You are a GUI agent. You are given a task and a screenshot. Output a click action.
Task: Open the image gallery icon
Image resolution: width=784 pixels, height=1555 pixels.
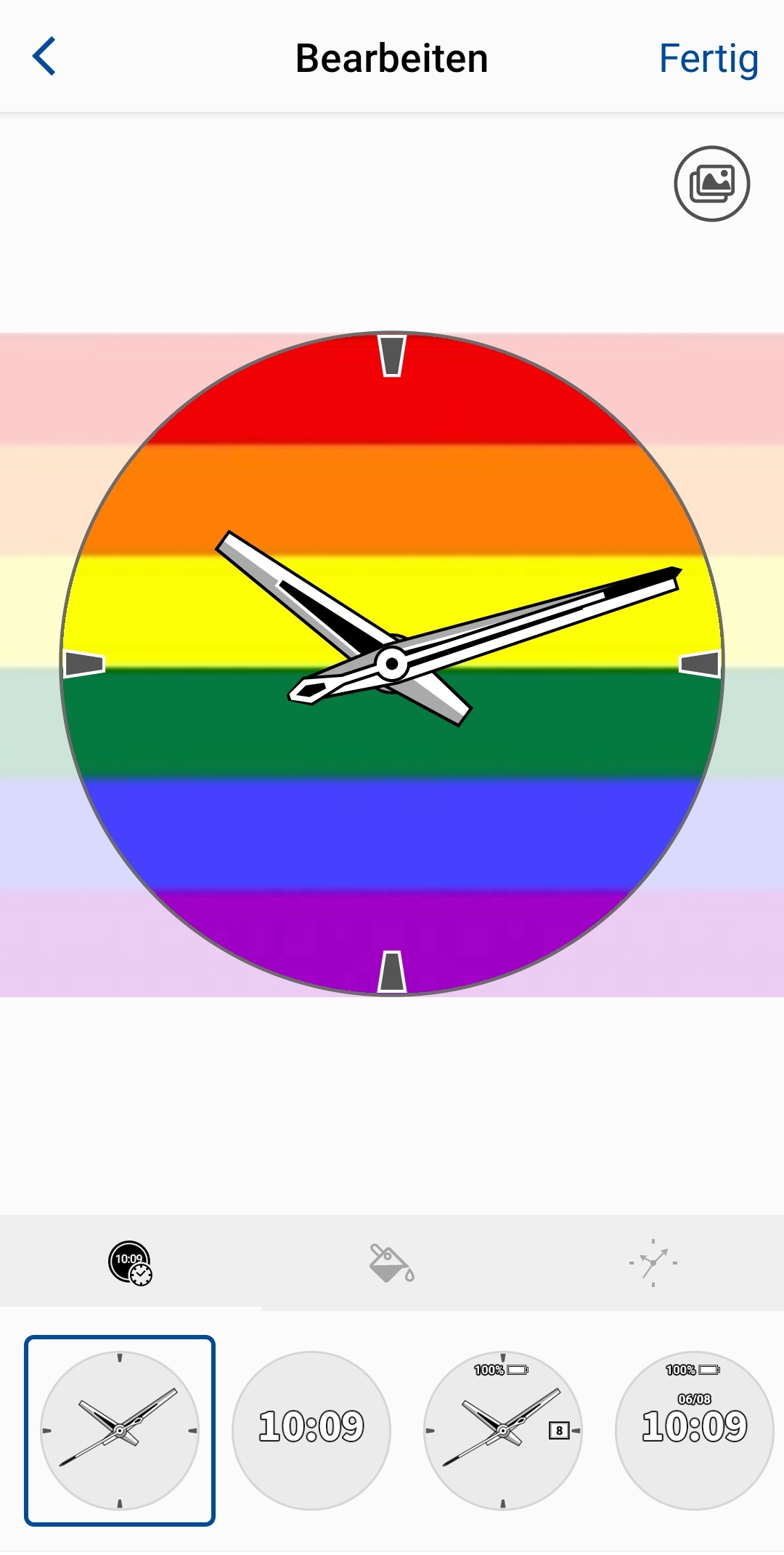click(x=711, y=184)
